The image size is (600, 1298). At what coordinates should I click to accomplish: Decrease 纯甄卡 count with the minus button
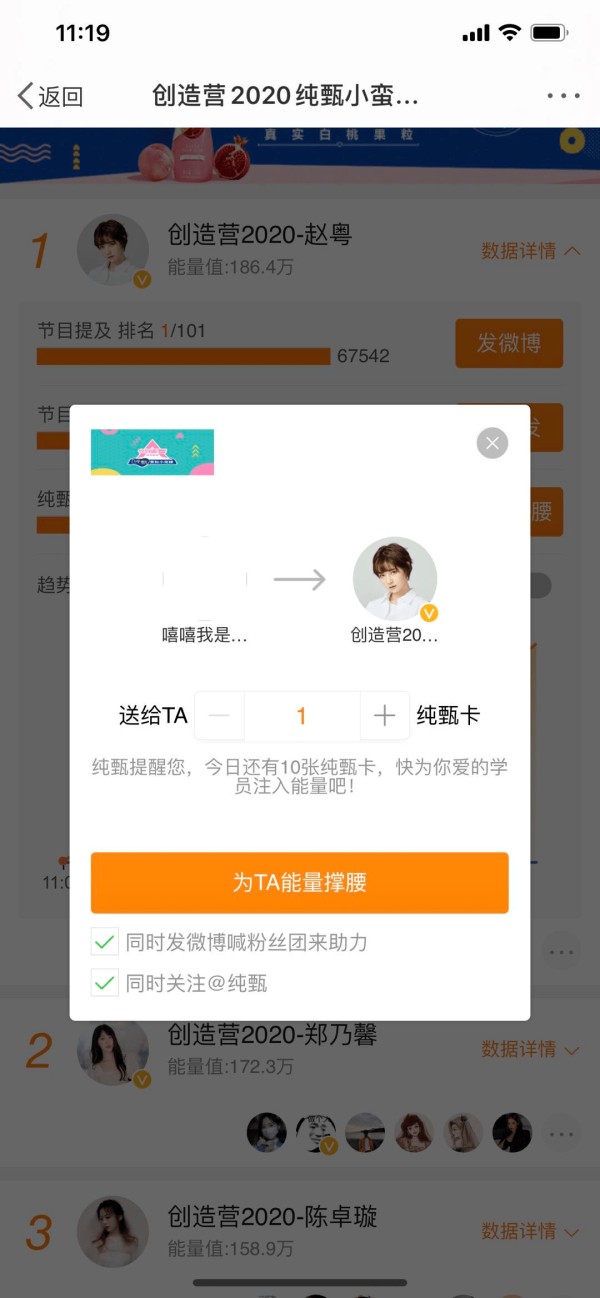click(x=220, y=716)
